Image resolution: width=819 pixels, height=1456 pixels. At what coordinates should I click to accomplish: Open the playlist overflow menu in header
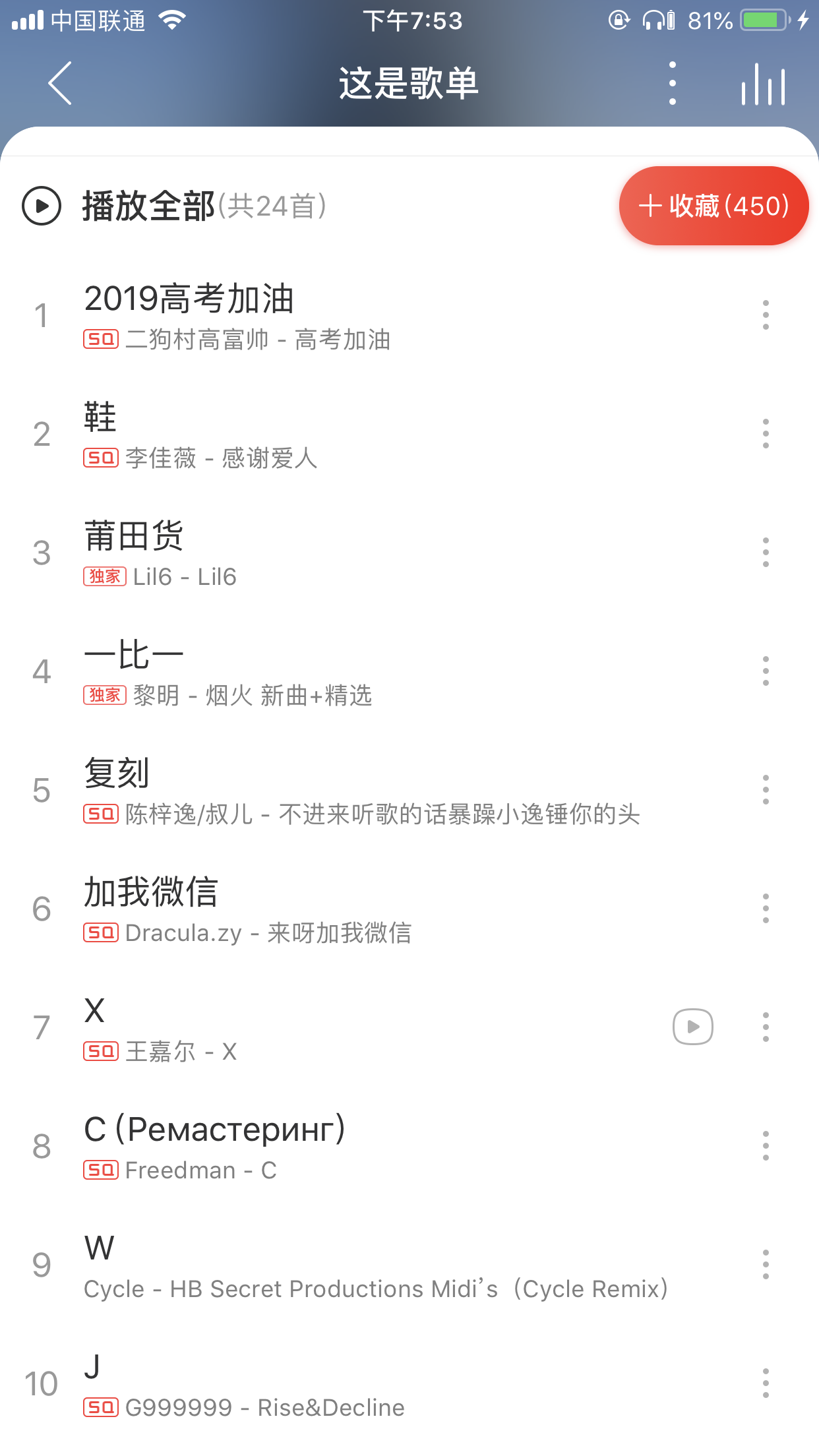pos(672,84)
